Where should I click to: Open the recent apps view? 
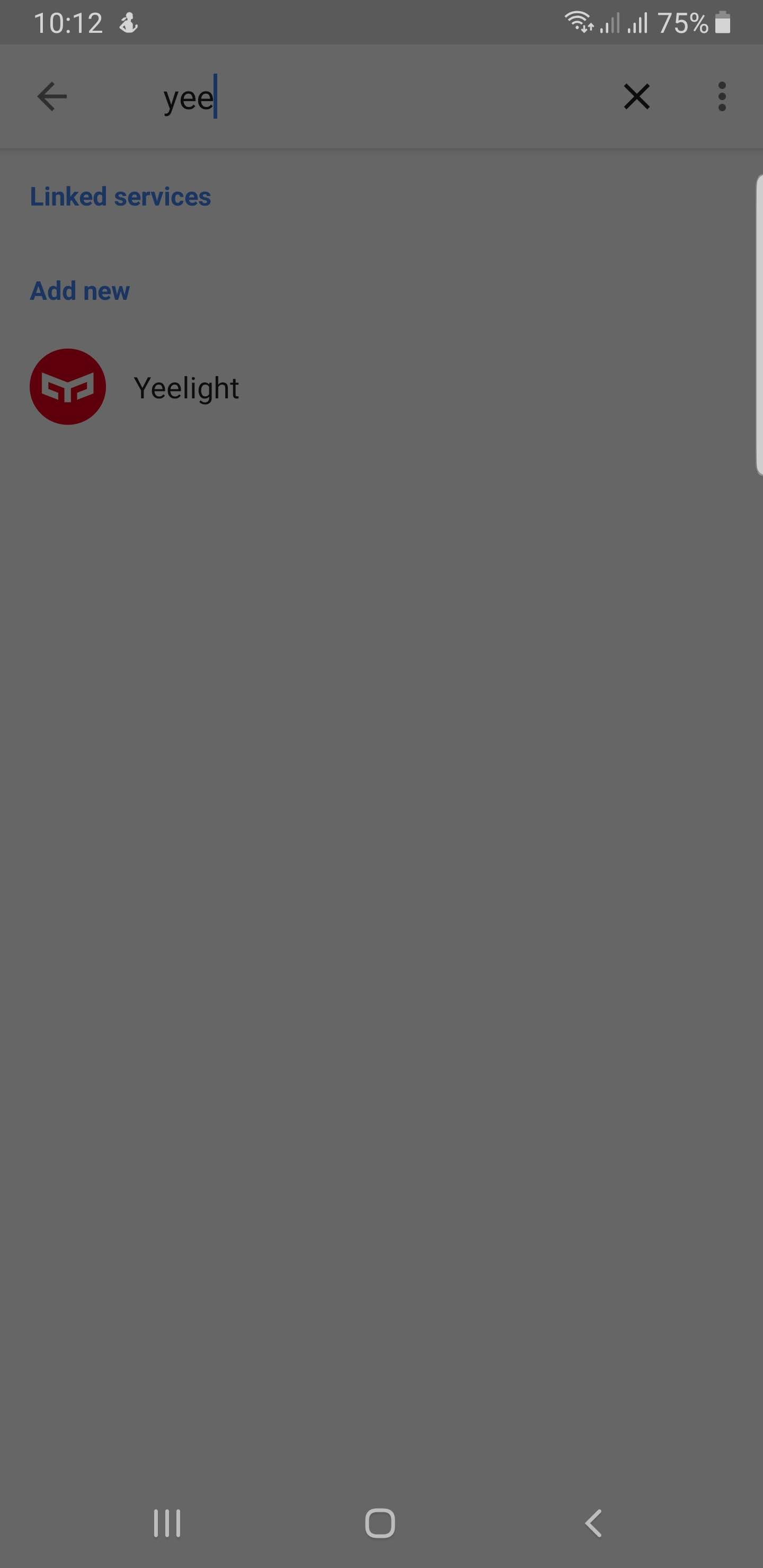(167, 1524)
